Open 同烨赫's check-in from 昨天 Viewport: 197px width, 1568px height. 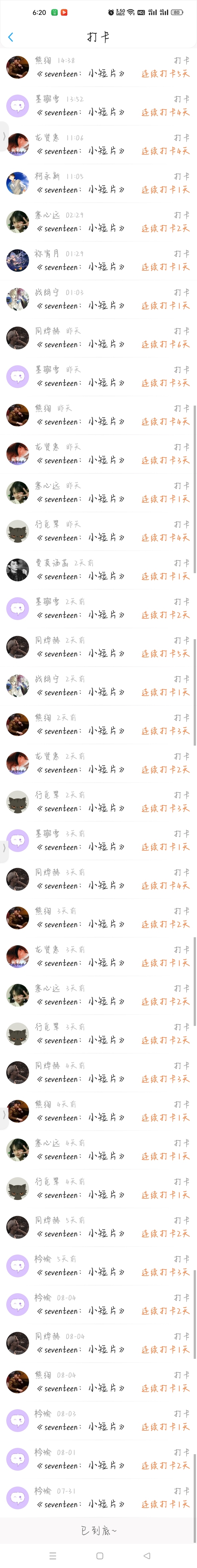[98, 338]
